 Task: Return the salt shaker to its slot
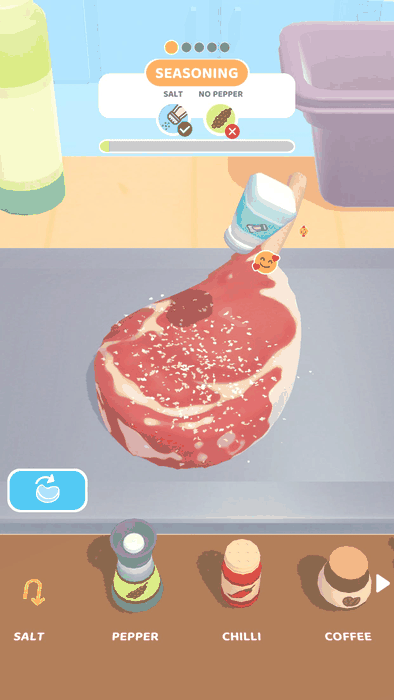(33, 592)
